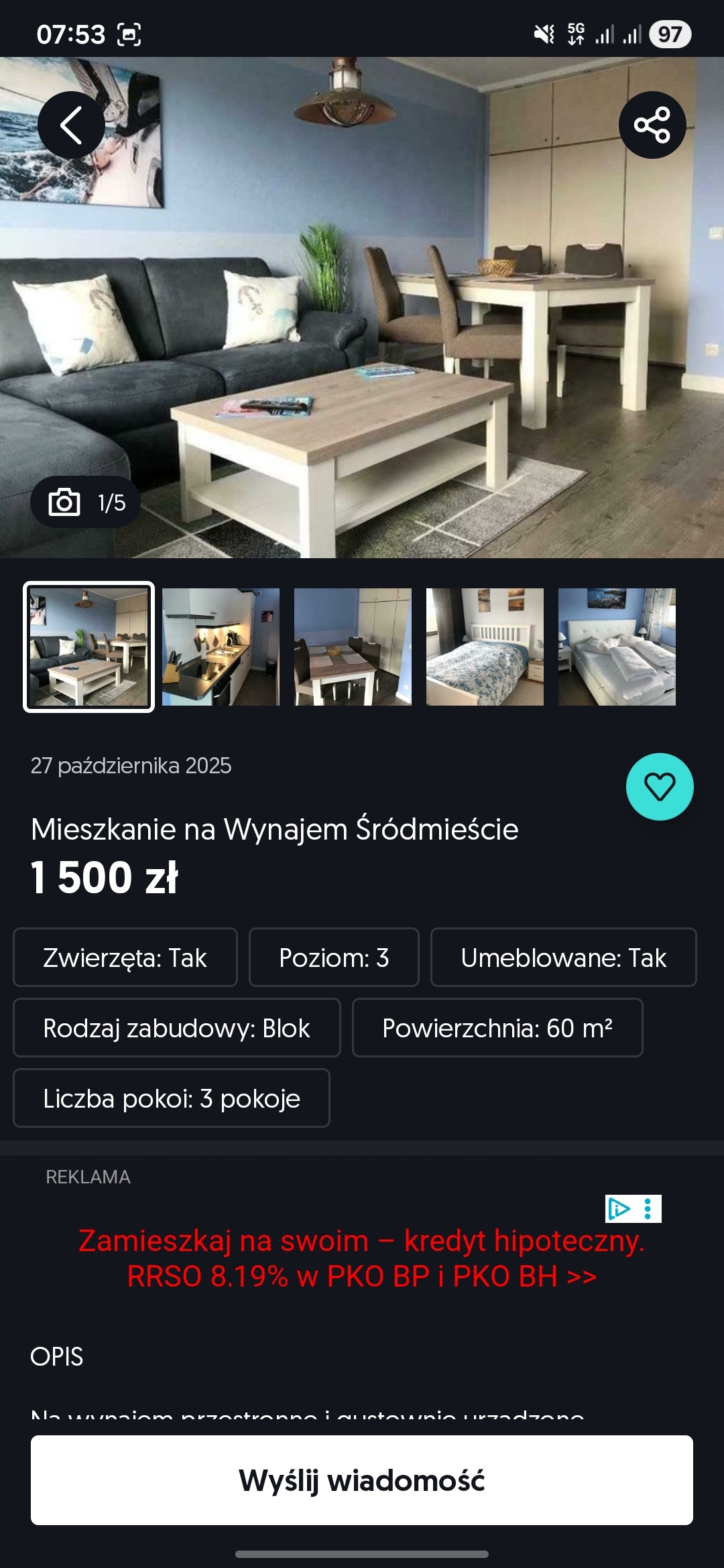Go back using the arrow button
Image resolution: width=724 pixels, height=1568 pixels.
pyautogui.click(x=71, y=125)
